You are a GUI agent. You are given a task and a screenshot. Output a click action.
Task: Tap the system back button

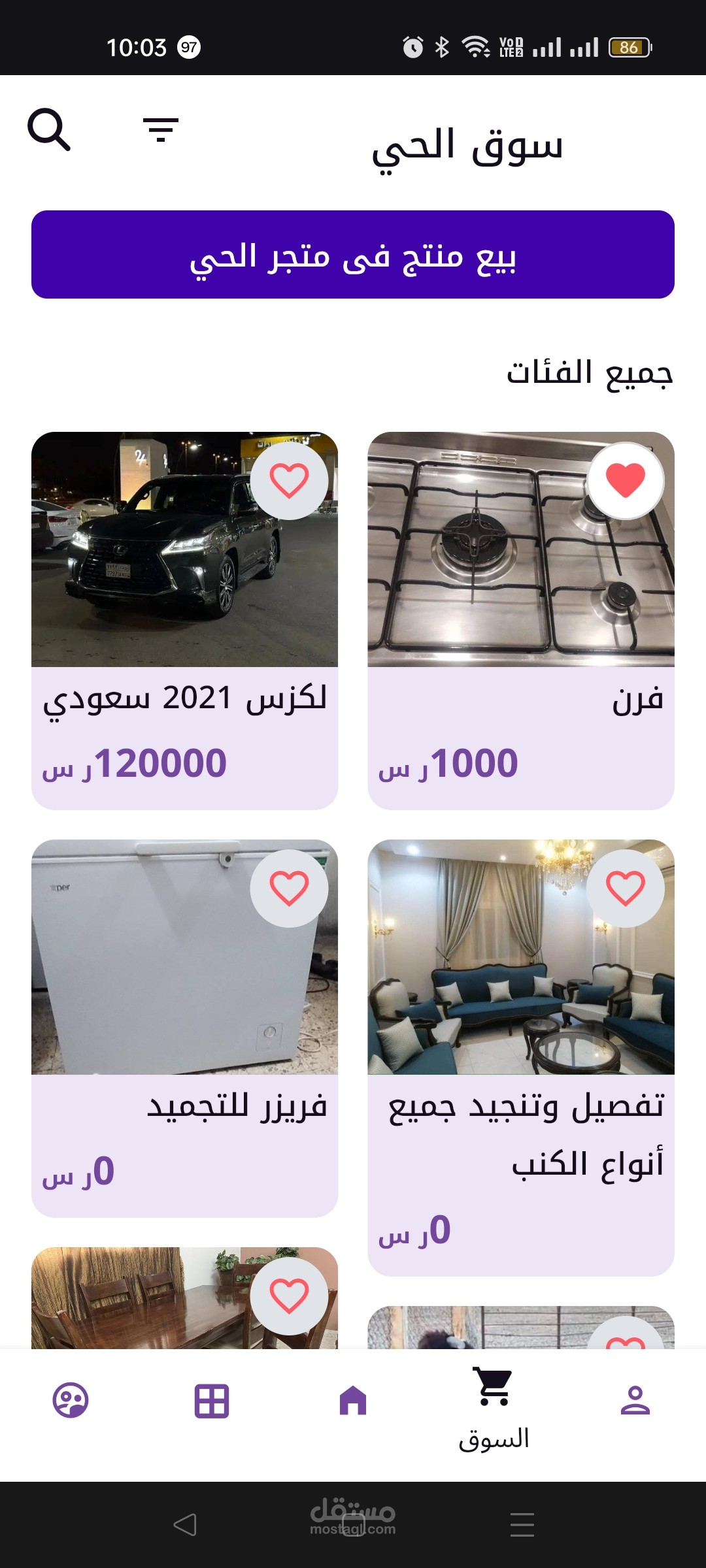pos(185,1525)
